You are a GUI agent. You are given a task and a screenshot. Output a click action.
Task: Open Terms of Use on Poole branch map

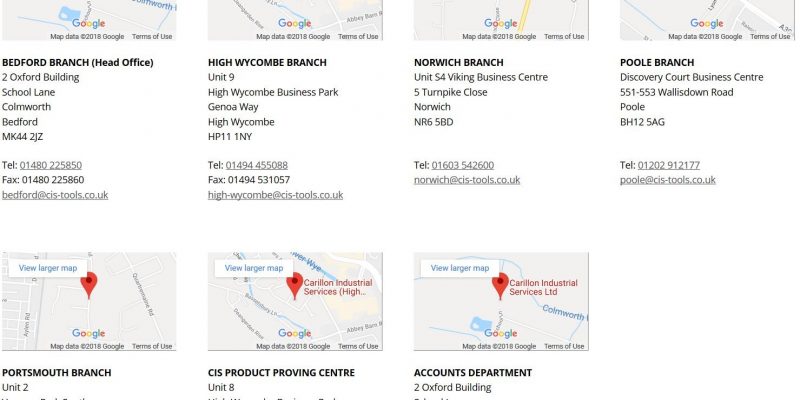coord(770,36)
